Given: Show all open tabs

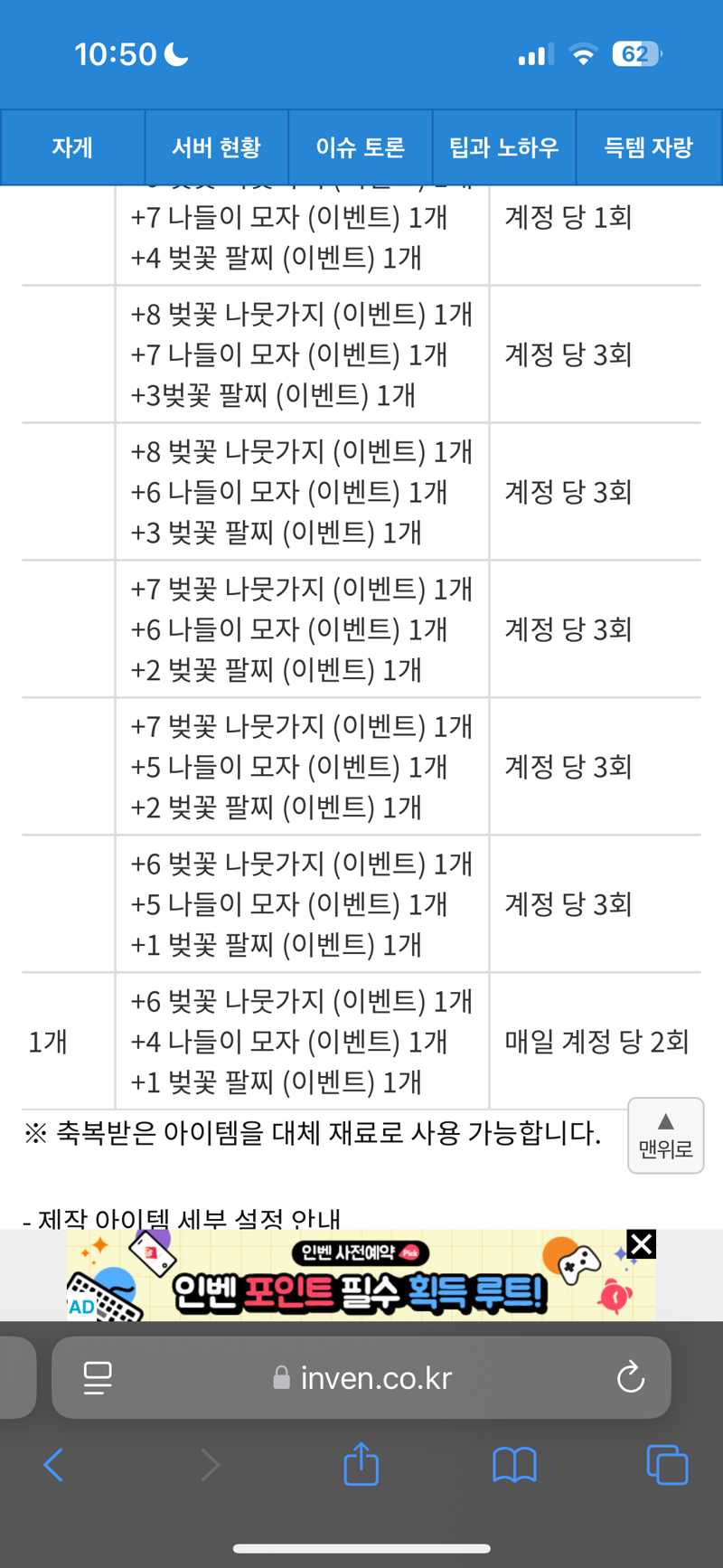Looking at the screenshot, I should click(667, 1465).
